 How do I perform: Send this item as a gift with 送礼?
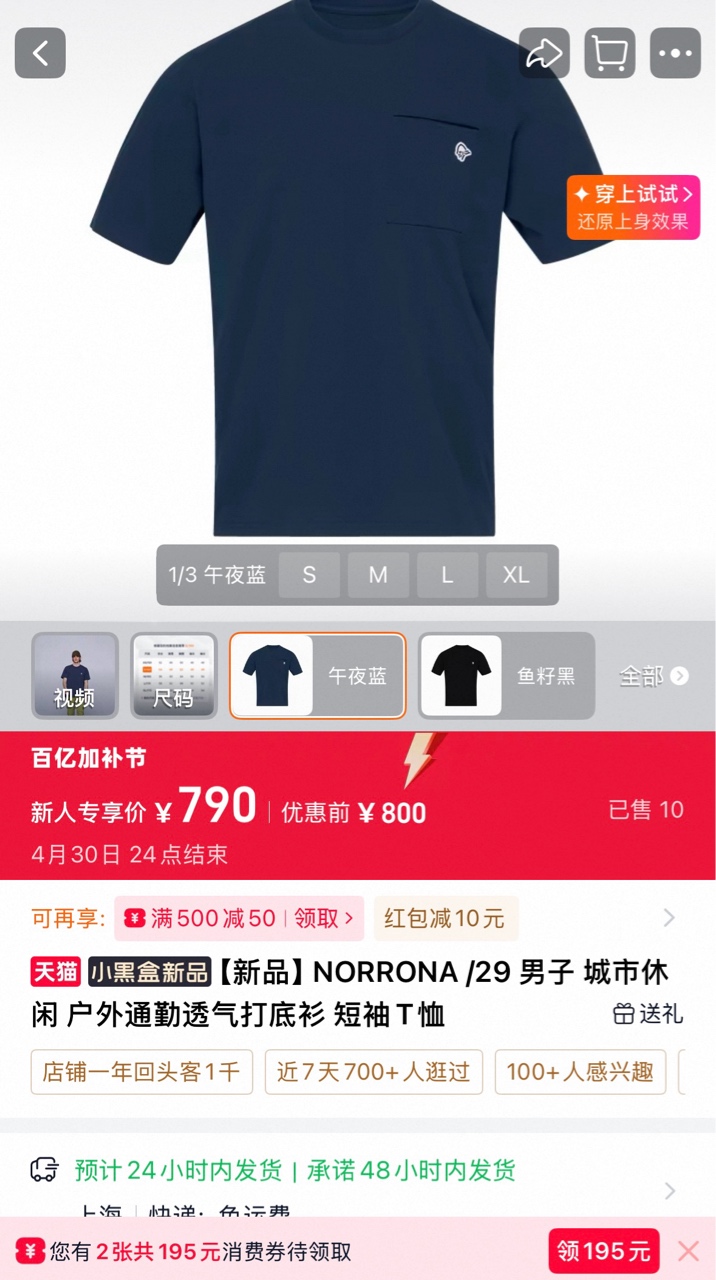click(649, 1014)
